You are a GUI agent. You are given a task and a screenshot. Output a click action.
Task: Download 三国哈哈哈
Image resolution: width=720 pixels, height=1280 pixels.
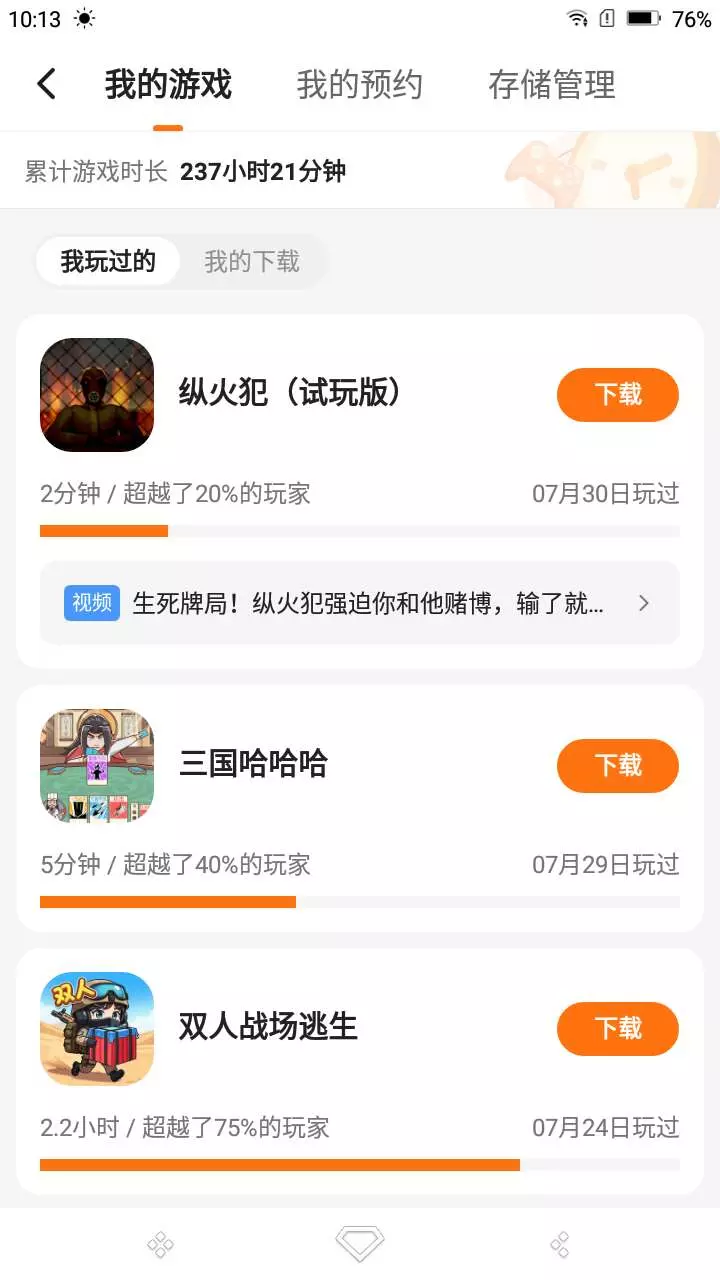pos(617,766)
